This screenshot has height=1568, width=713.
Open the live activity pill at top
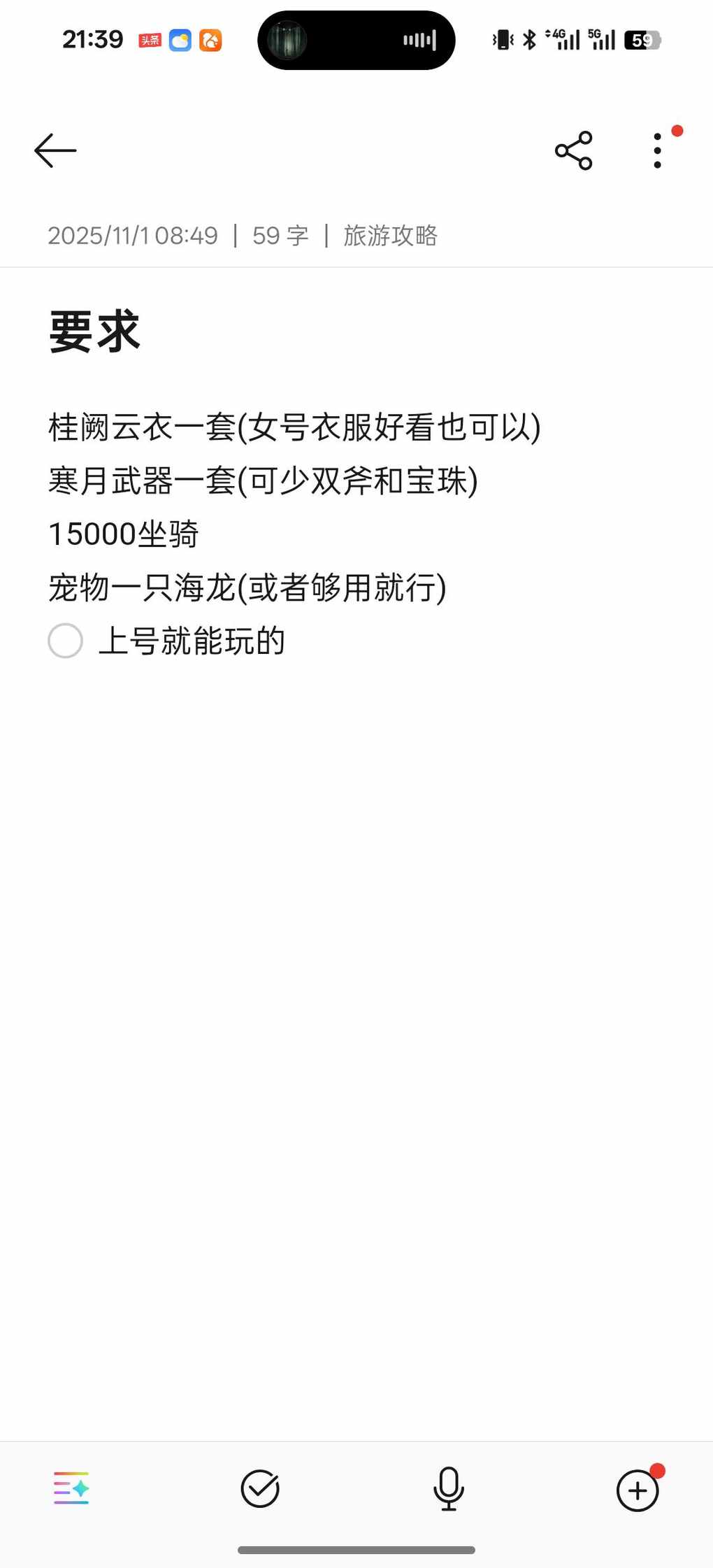tap(356, 40)
